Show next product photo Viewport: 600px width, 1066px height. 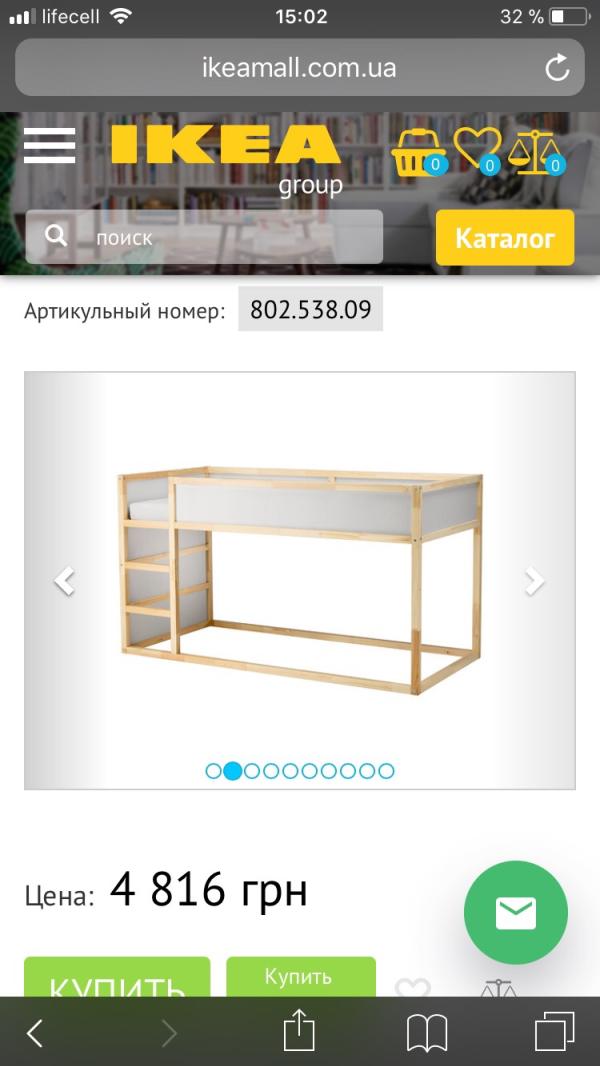point(535,581)
